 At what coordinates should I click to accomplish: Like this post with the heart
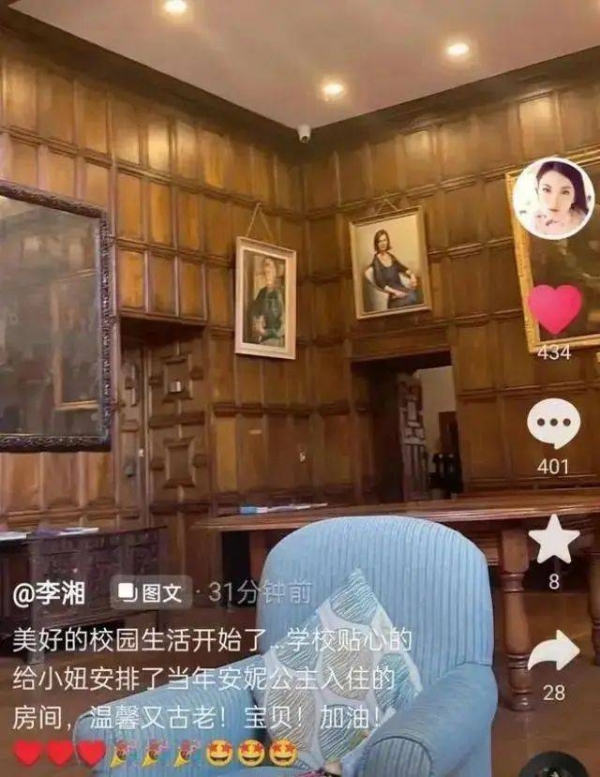tap(554, 308)
